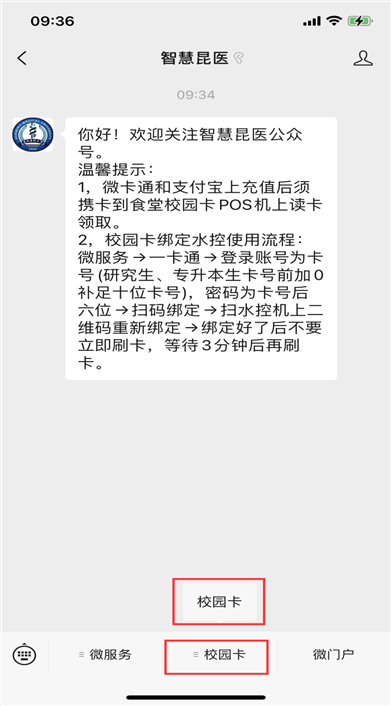Open the 微门户 menu

334,654
